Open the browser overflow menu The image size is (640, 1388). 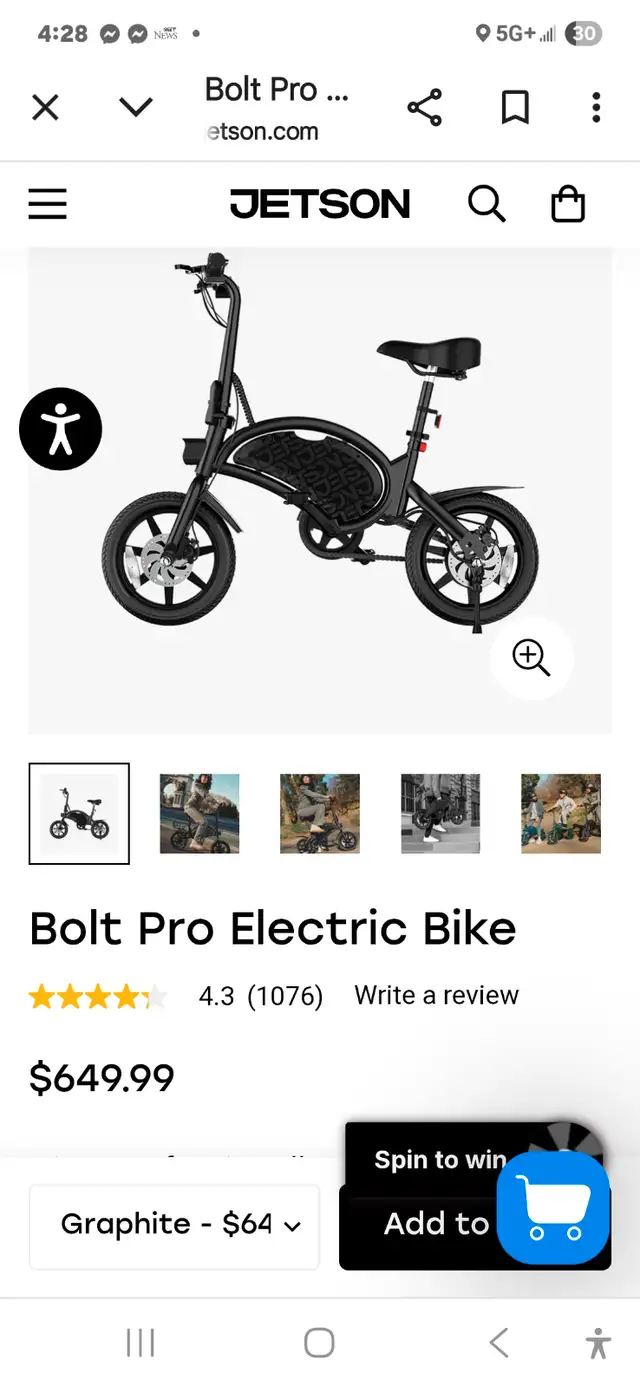pos(596,107)
